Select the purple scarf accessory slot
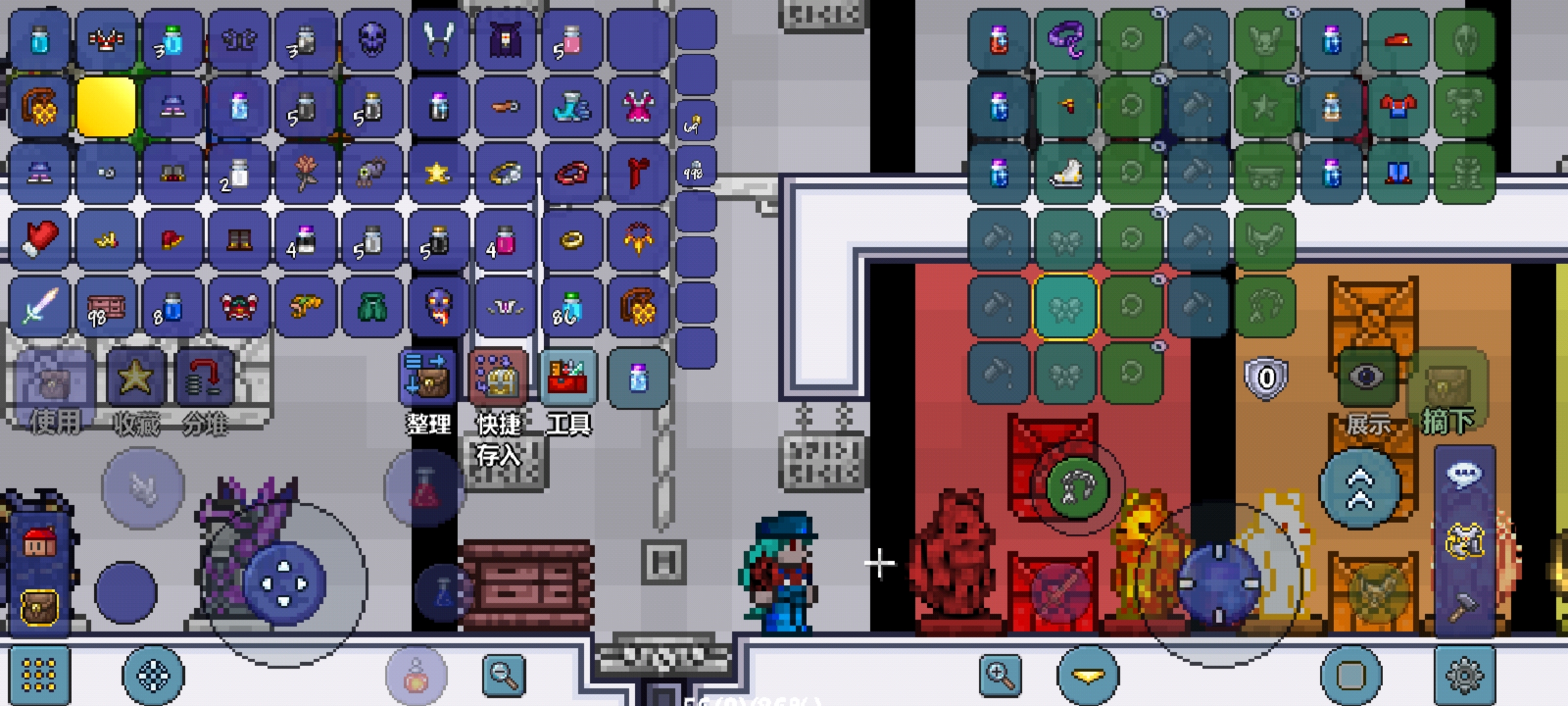The image size is (1568, 706). click(1065, 40)
